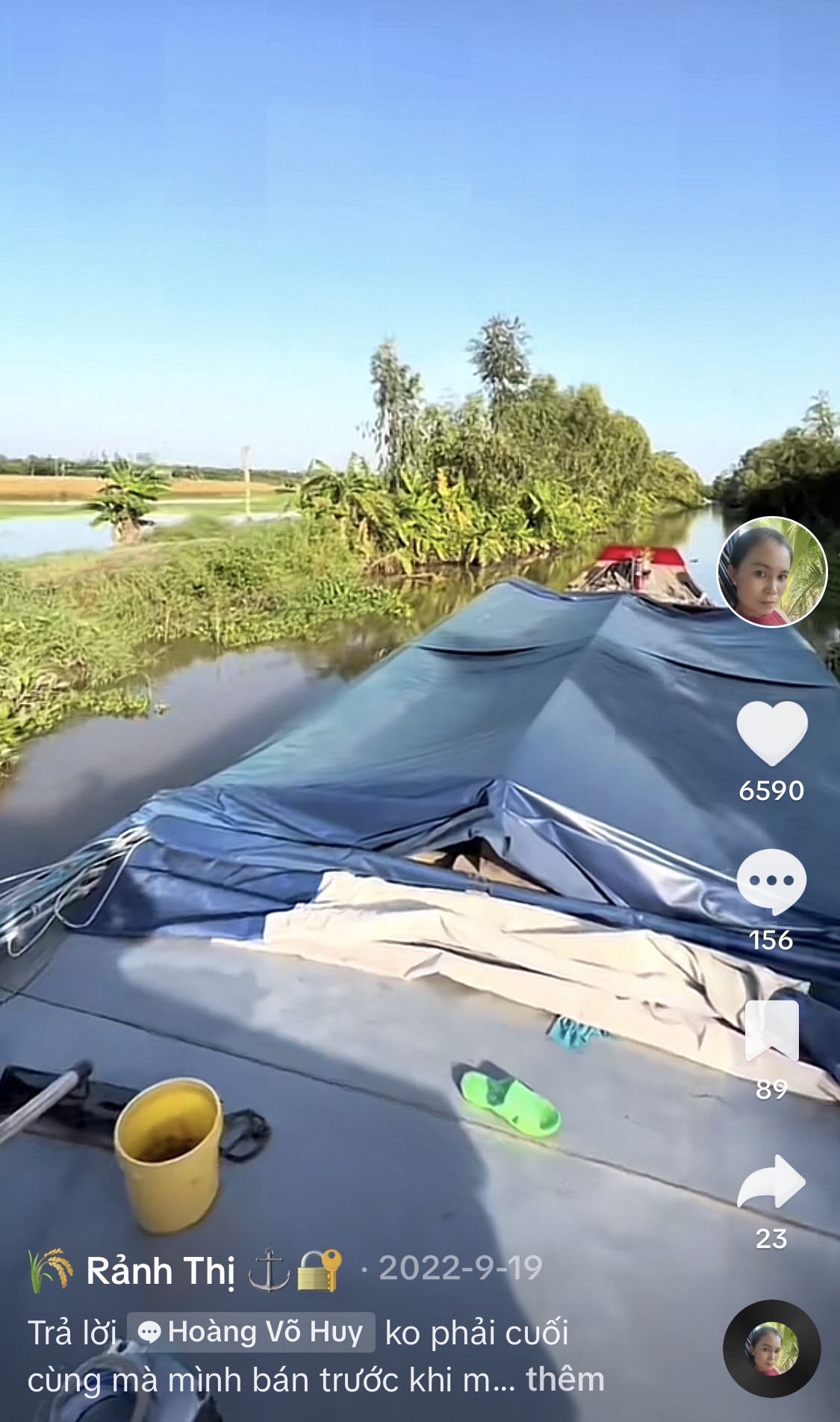Image resolution: width=840 pixels, height=1422 pixels.
Task: Share this video via arrow icon
Action: click(771, 1182)
